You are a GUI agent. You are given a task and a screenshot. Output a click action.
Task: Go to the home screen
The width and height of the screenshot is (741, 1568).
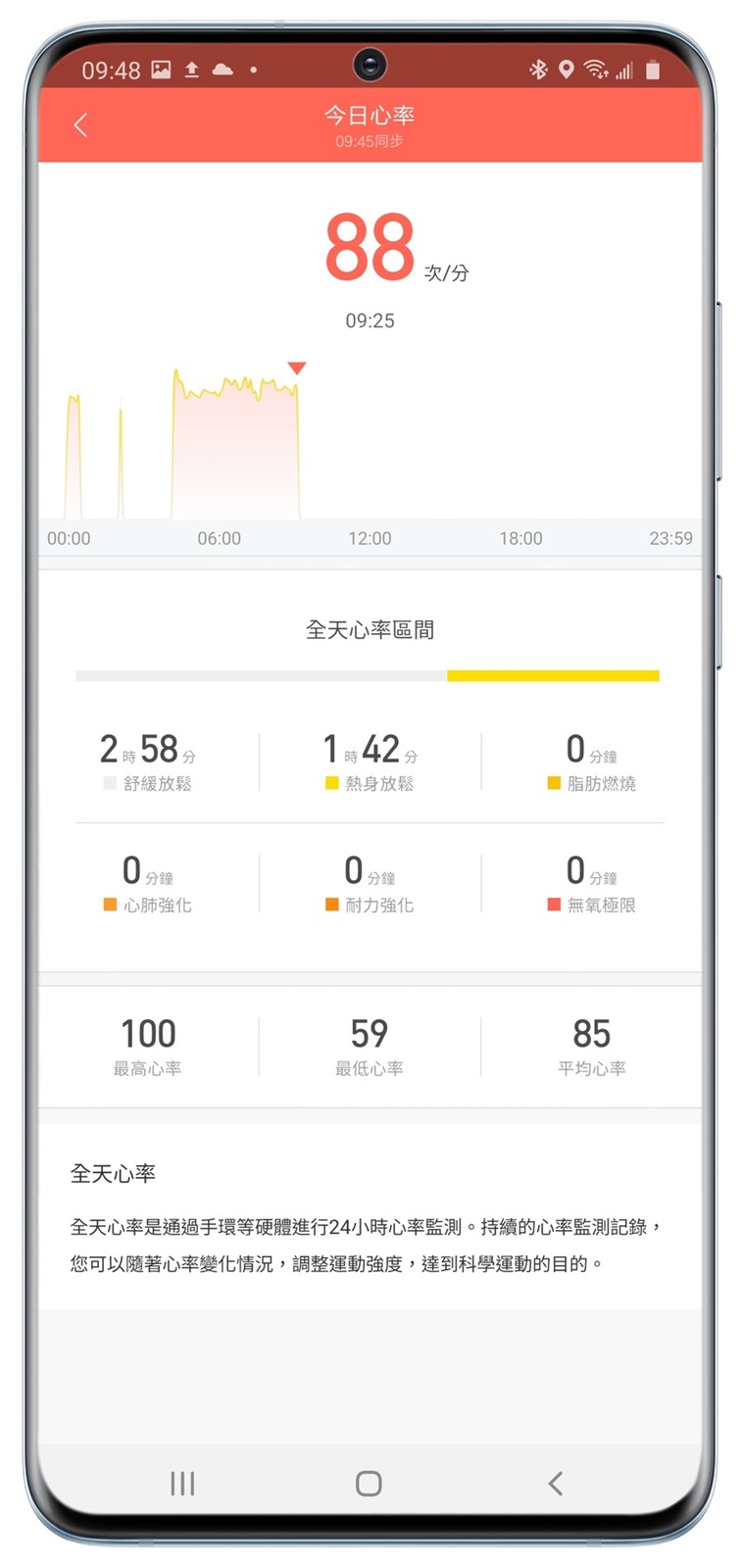click(x=369, y=1483)
